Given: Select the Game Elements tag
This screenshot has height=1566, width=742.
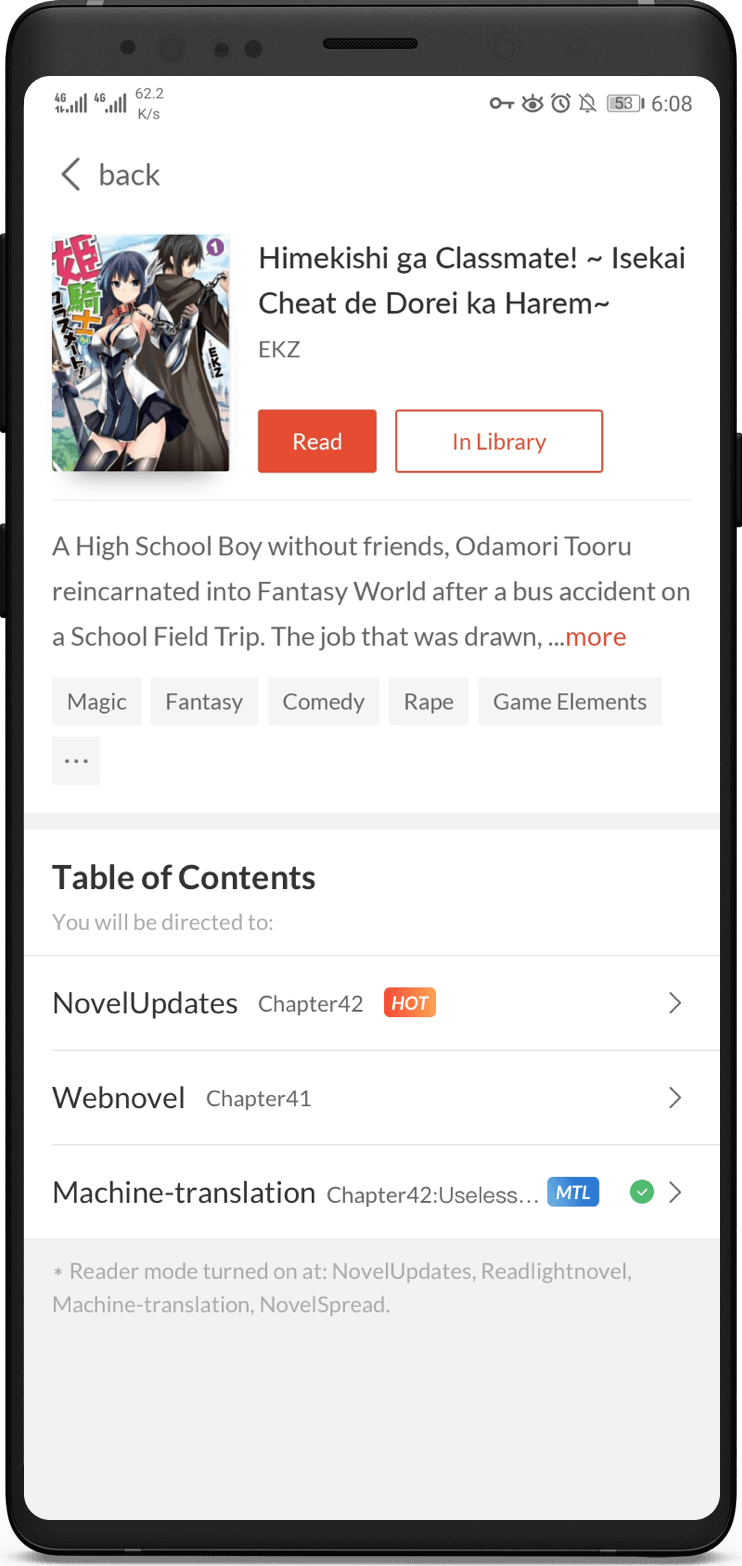Looking at the screenshot, I should point(570,701).
